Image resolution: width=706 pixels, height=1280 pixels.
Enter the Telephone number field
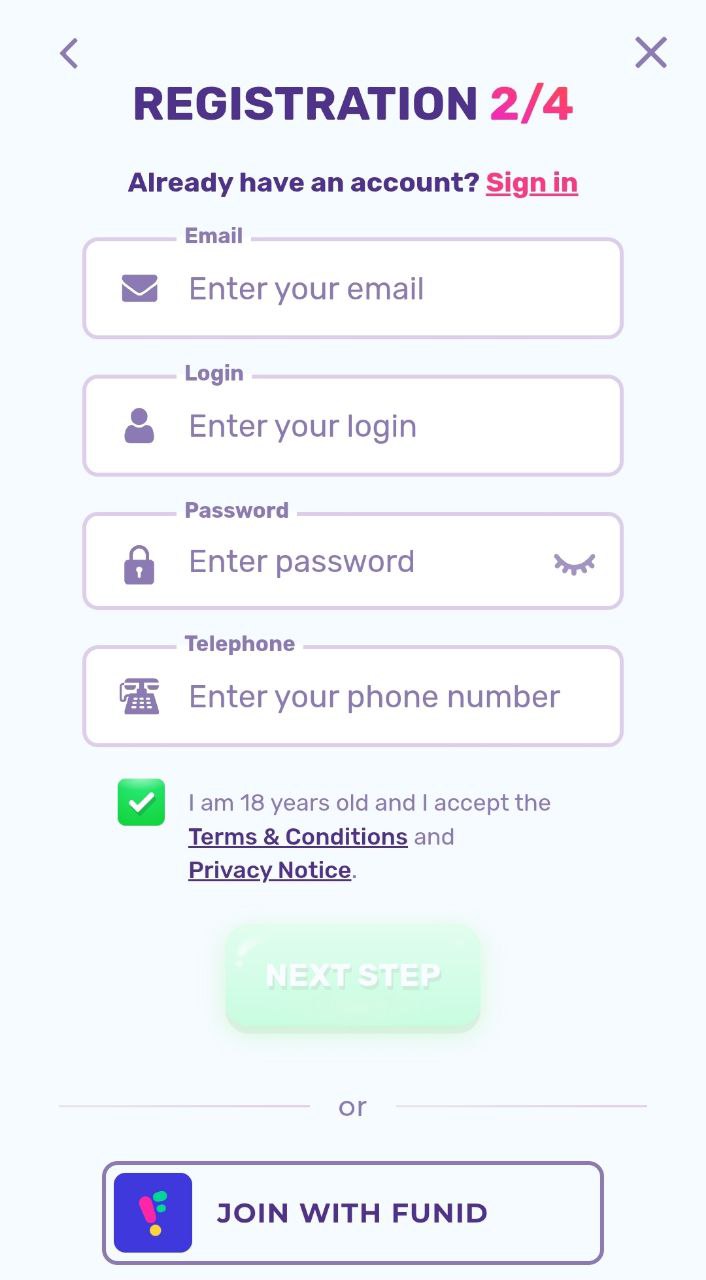tap(353, 696)
